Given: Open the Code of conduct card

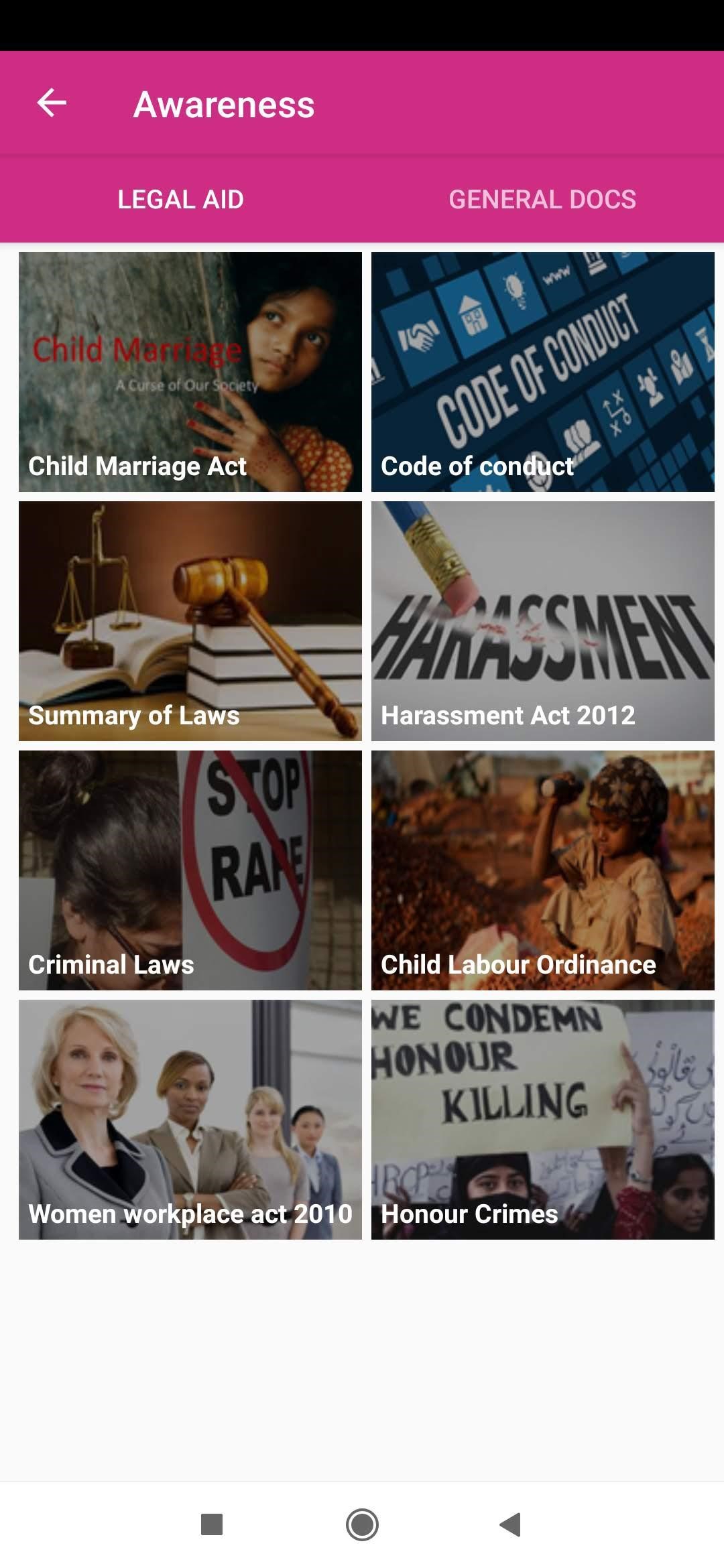Looking at the screenshot, I should [x=543, y=372].
